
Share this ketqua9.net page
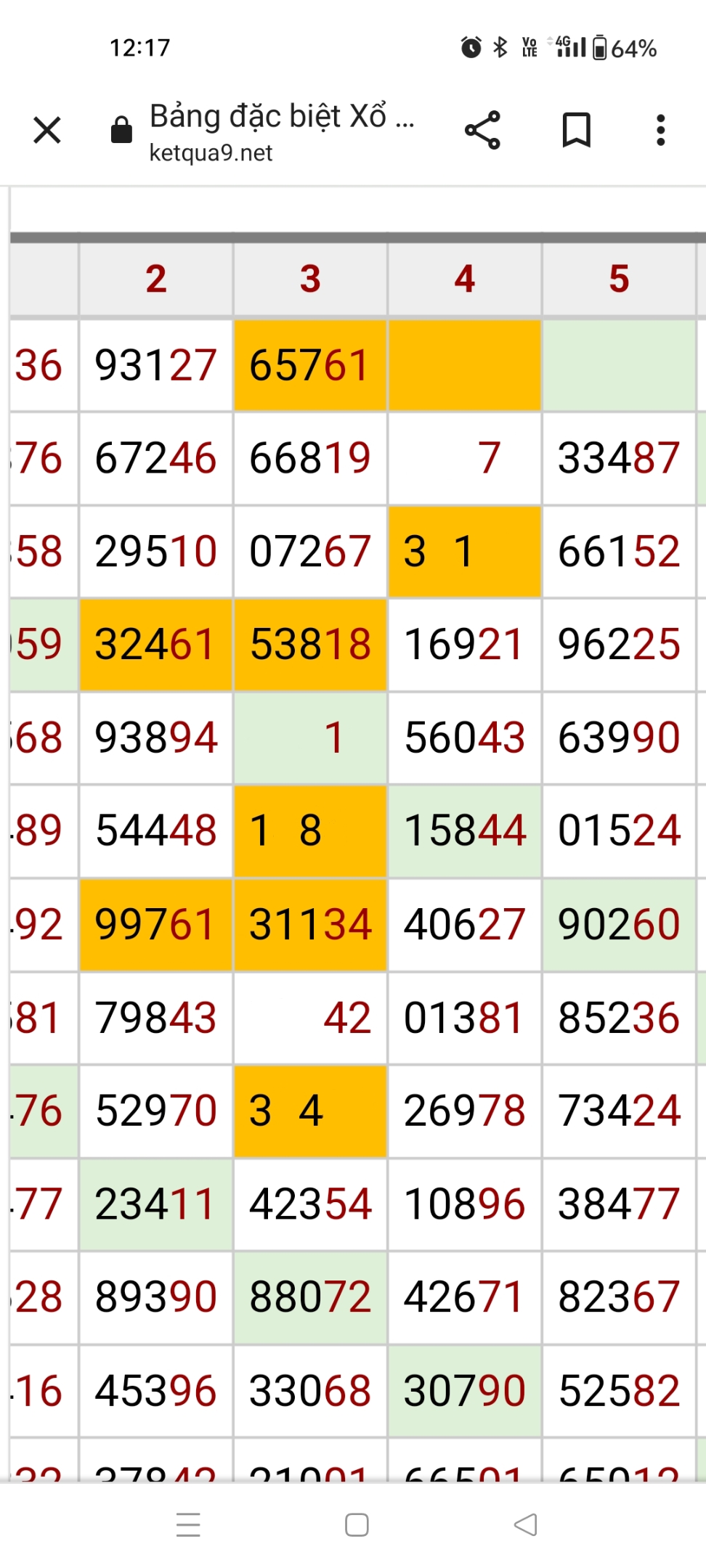pos(483,131)
